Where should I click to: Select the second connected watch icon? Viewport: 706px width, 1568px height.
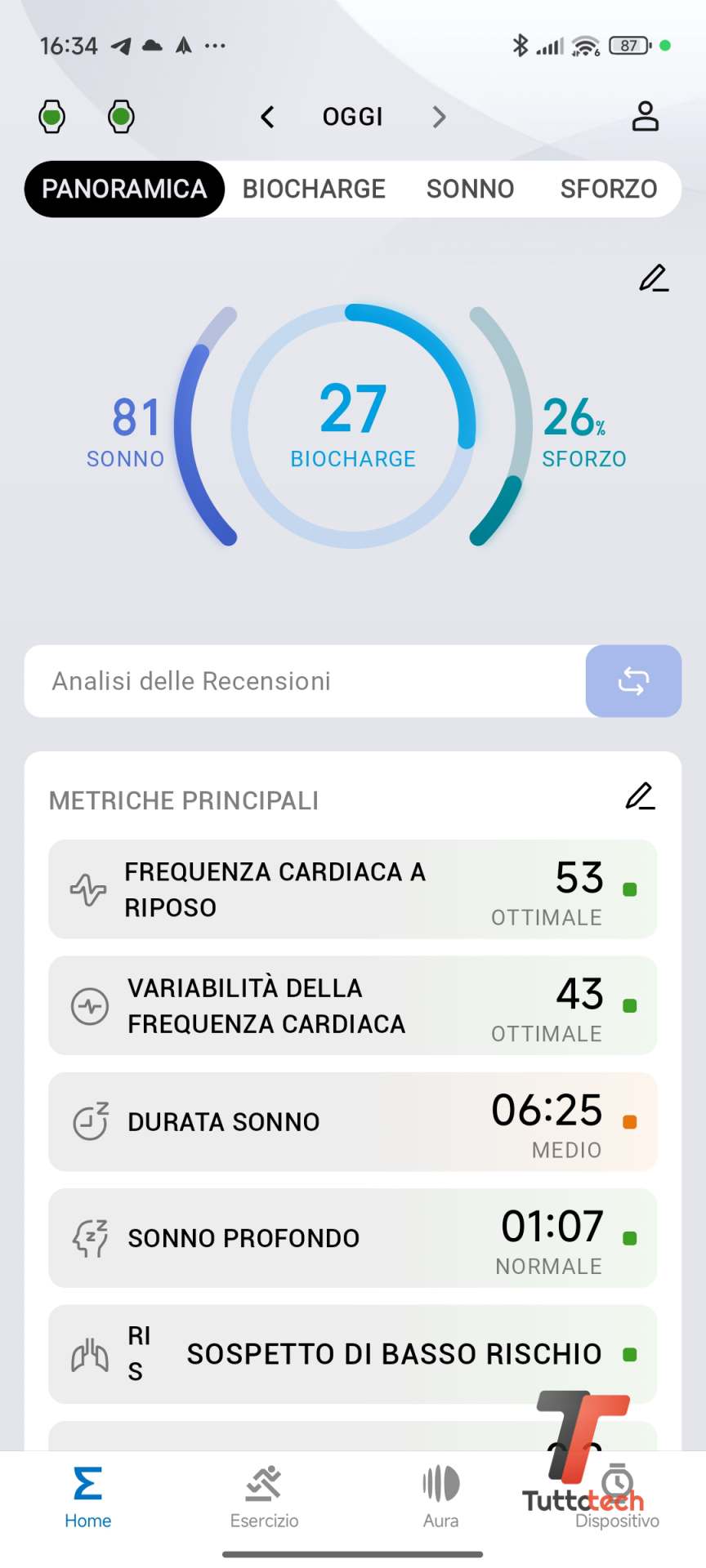121,116
